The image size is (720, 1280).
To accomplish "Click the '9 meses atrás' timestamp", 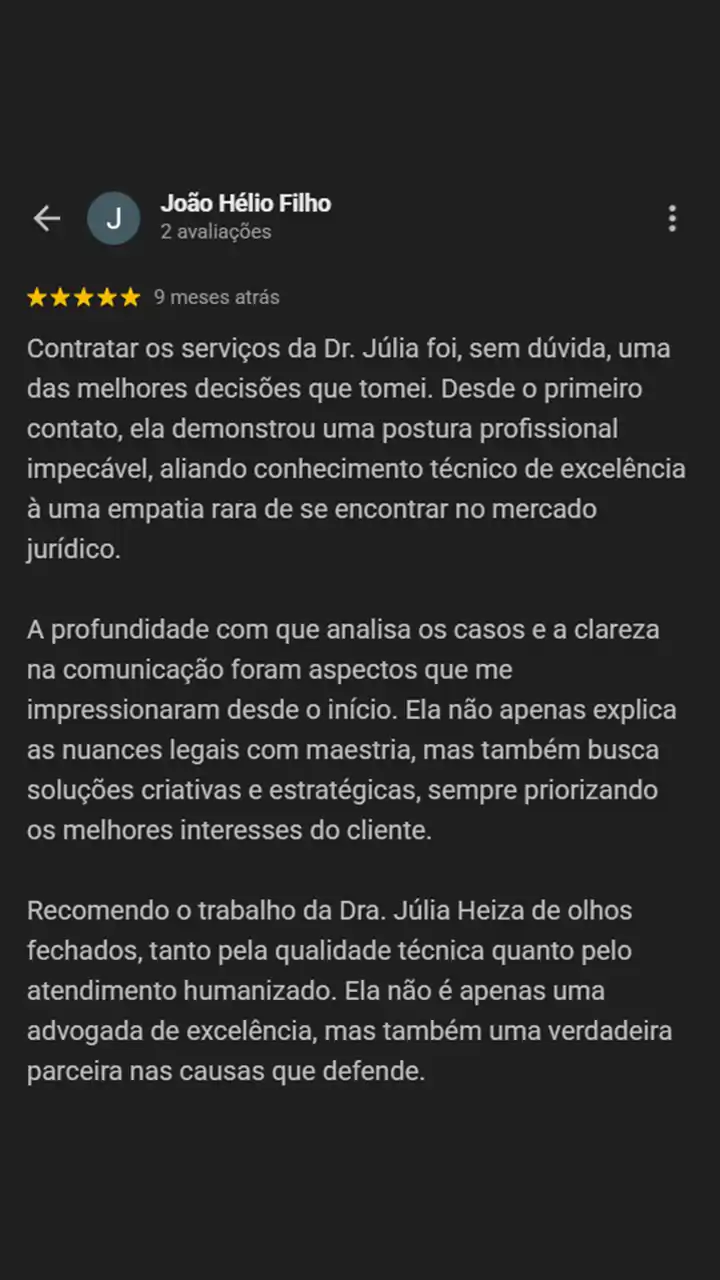I will pos(217,296).
